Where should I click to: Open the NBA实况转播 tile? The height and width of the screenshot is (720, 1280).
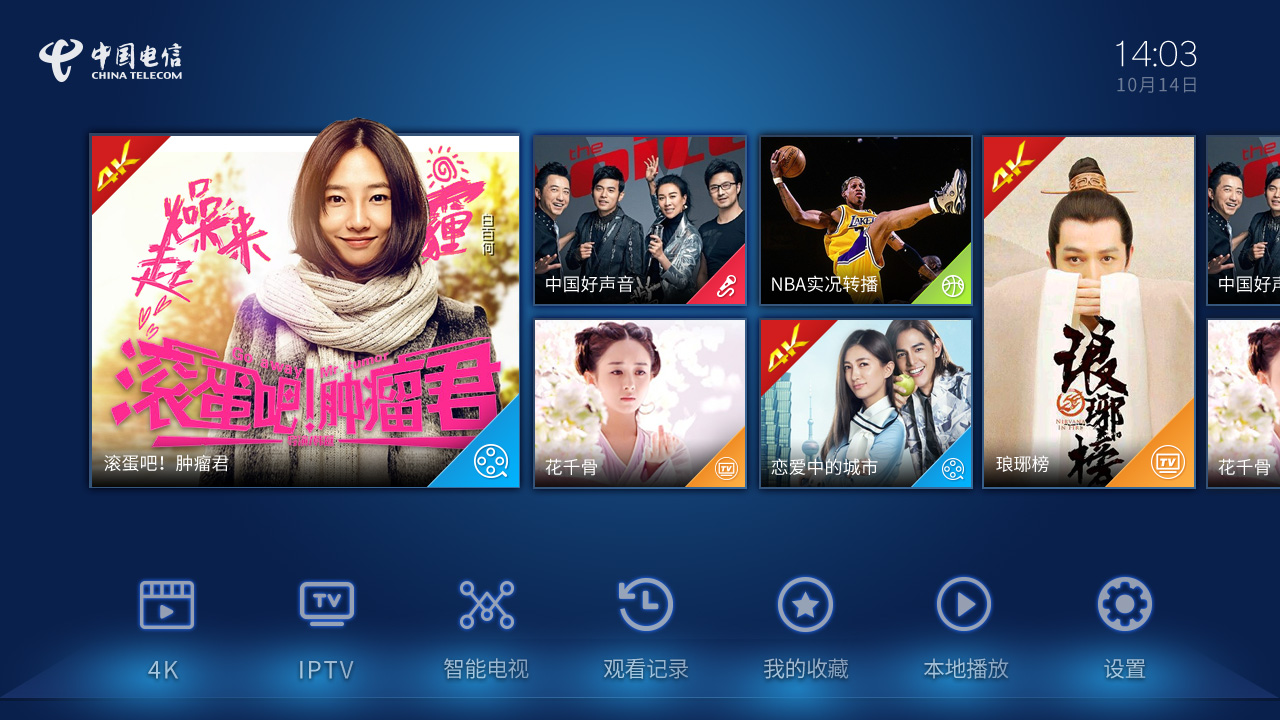866,220
